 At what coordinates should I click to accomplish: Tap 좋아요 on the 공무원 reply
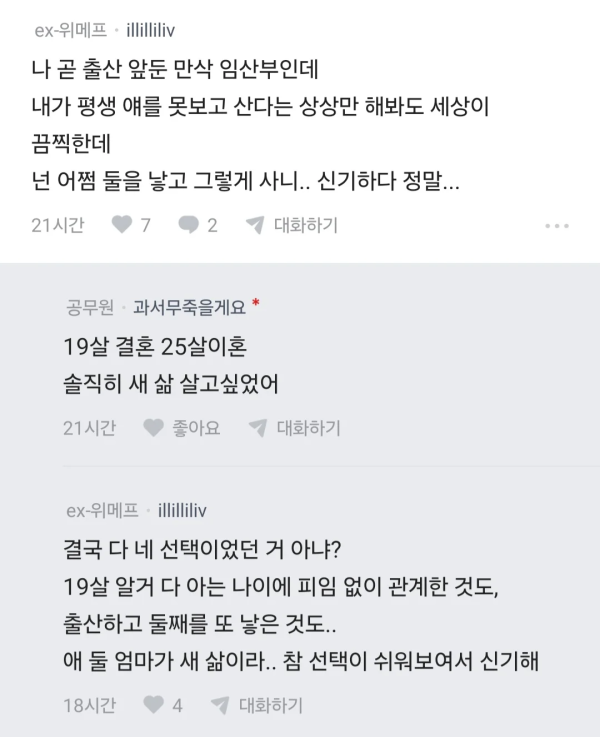click(x=182, y=428)
